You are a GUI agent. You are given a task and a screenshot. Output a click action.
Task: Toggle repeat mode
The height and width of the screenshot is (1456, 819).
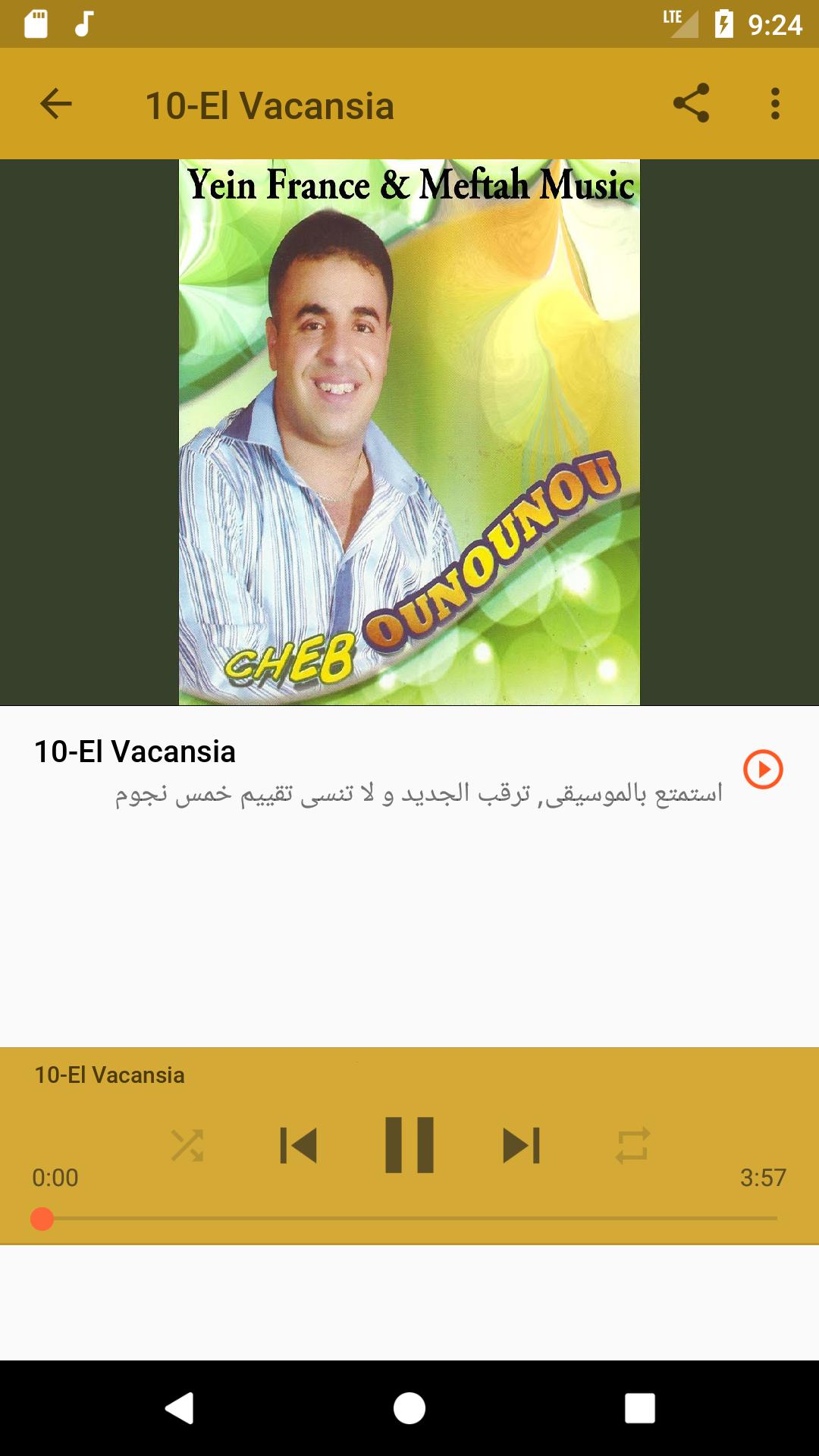(632, 1145)
